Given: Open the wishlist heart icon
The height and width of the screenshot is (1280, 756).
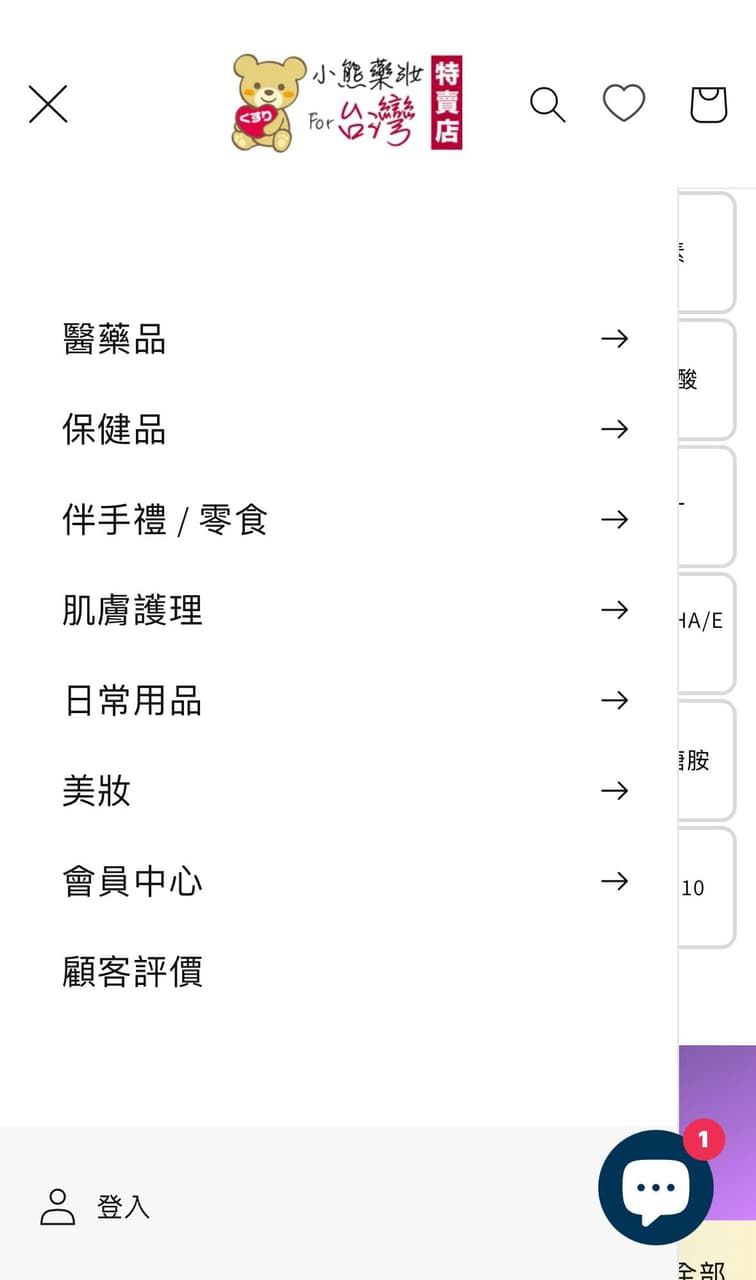Looking at the screenshot, I should click(x=624, y=103).
